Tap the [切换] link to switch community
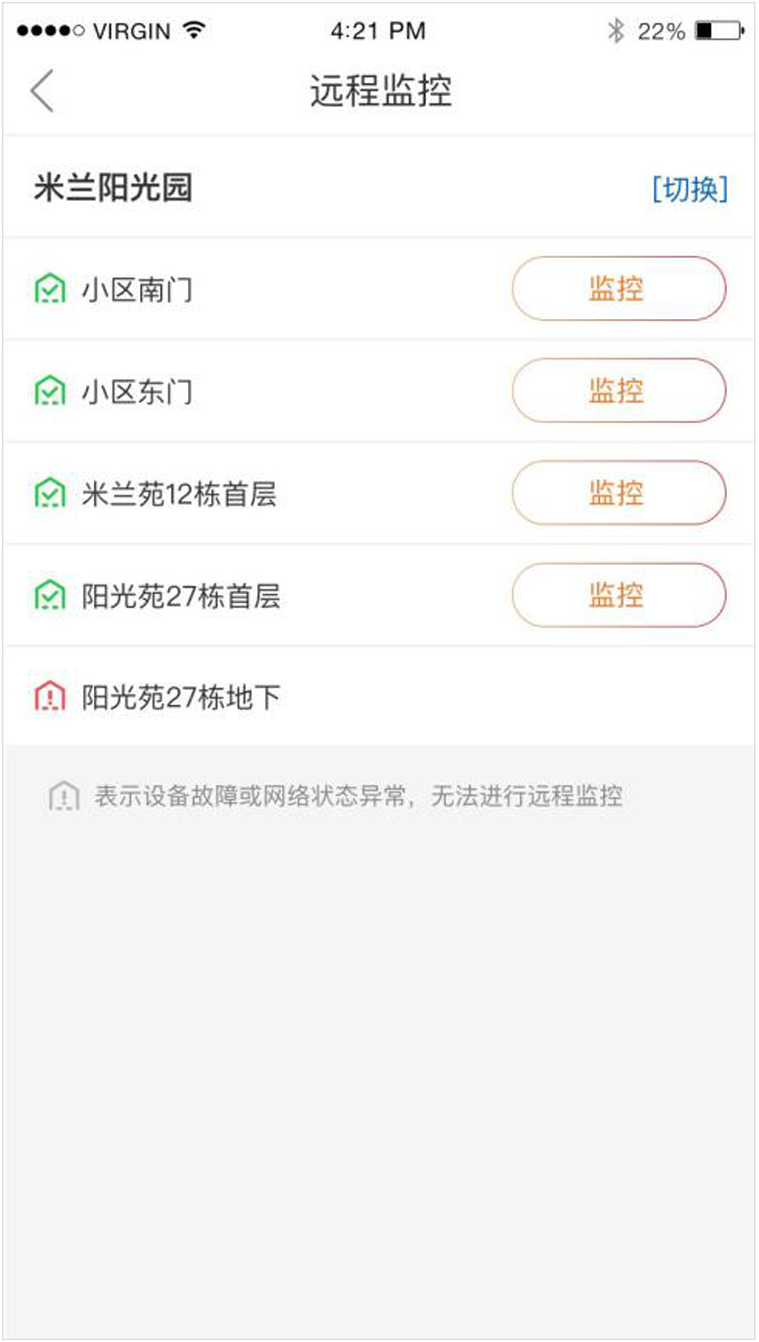Viewport: 759px width, 1342px height. point(689,188)
